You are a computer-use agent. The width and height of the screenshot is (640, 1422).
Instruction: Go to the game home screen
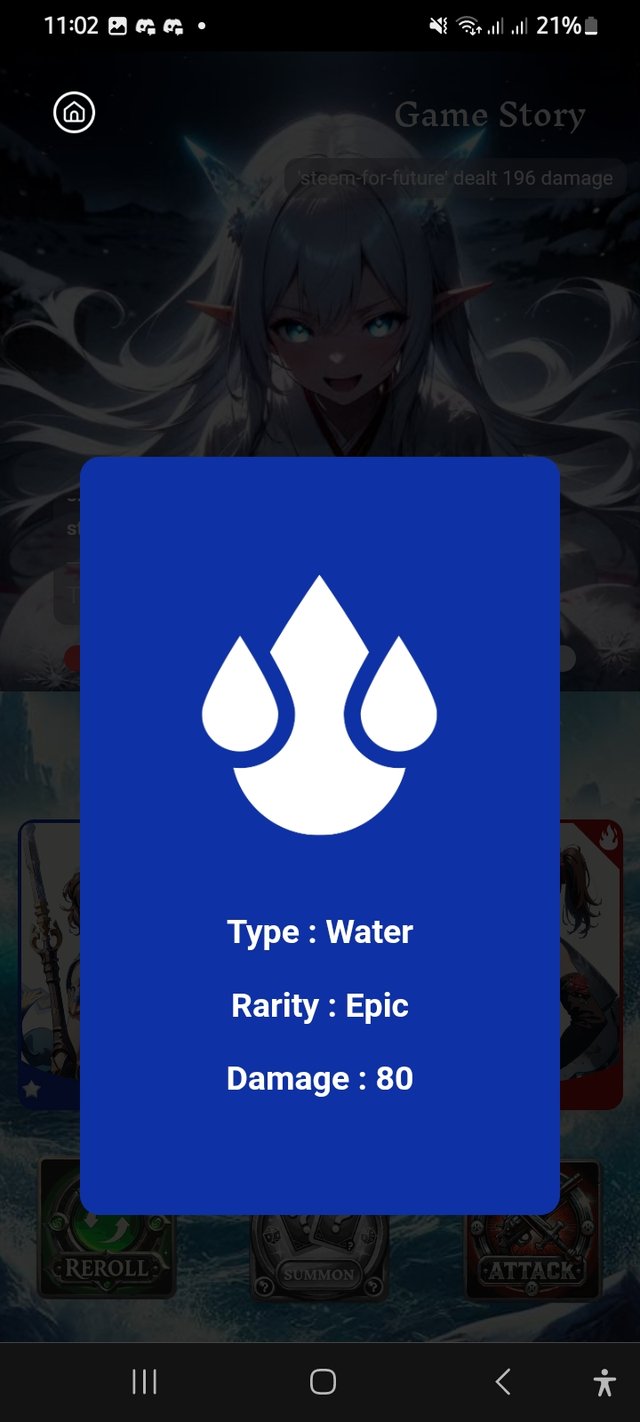coord(74,113)
